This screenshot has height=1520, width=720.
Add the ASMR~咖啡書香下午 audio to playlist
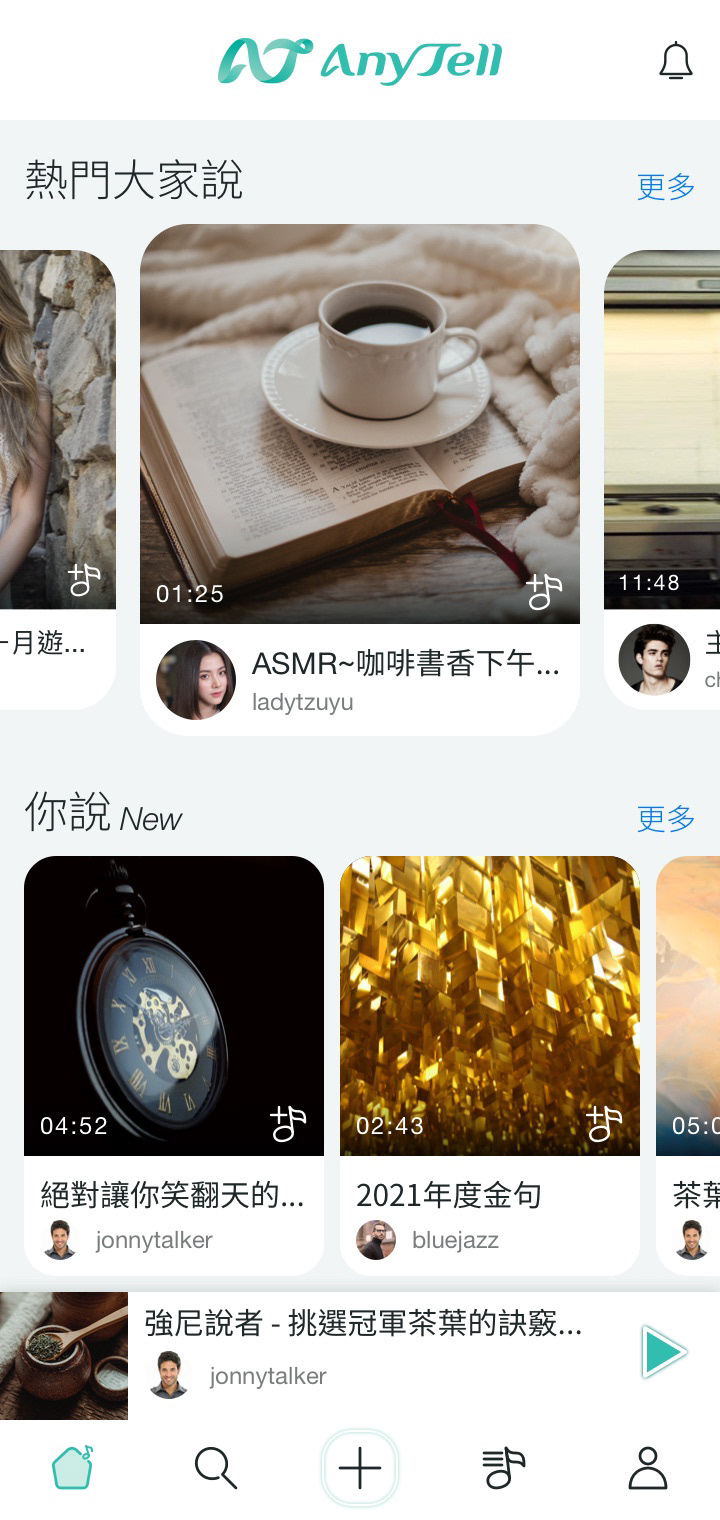pyautogui.click(x=544, y=592)
